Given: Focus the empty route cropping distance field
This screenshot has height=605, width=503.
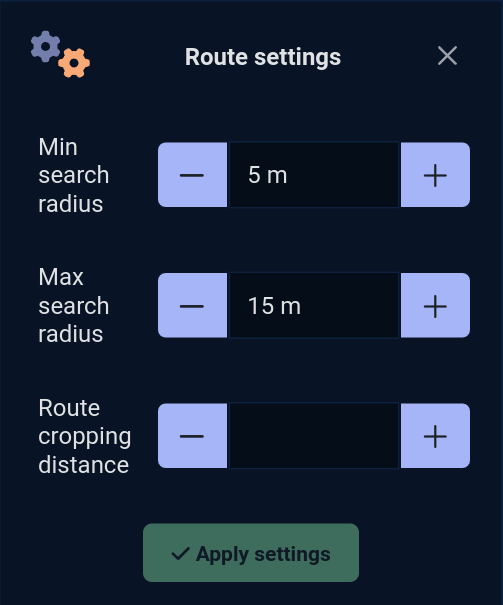Looking at the screenshot, I should (314, 436).
